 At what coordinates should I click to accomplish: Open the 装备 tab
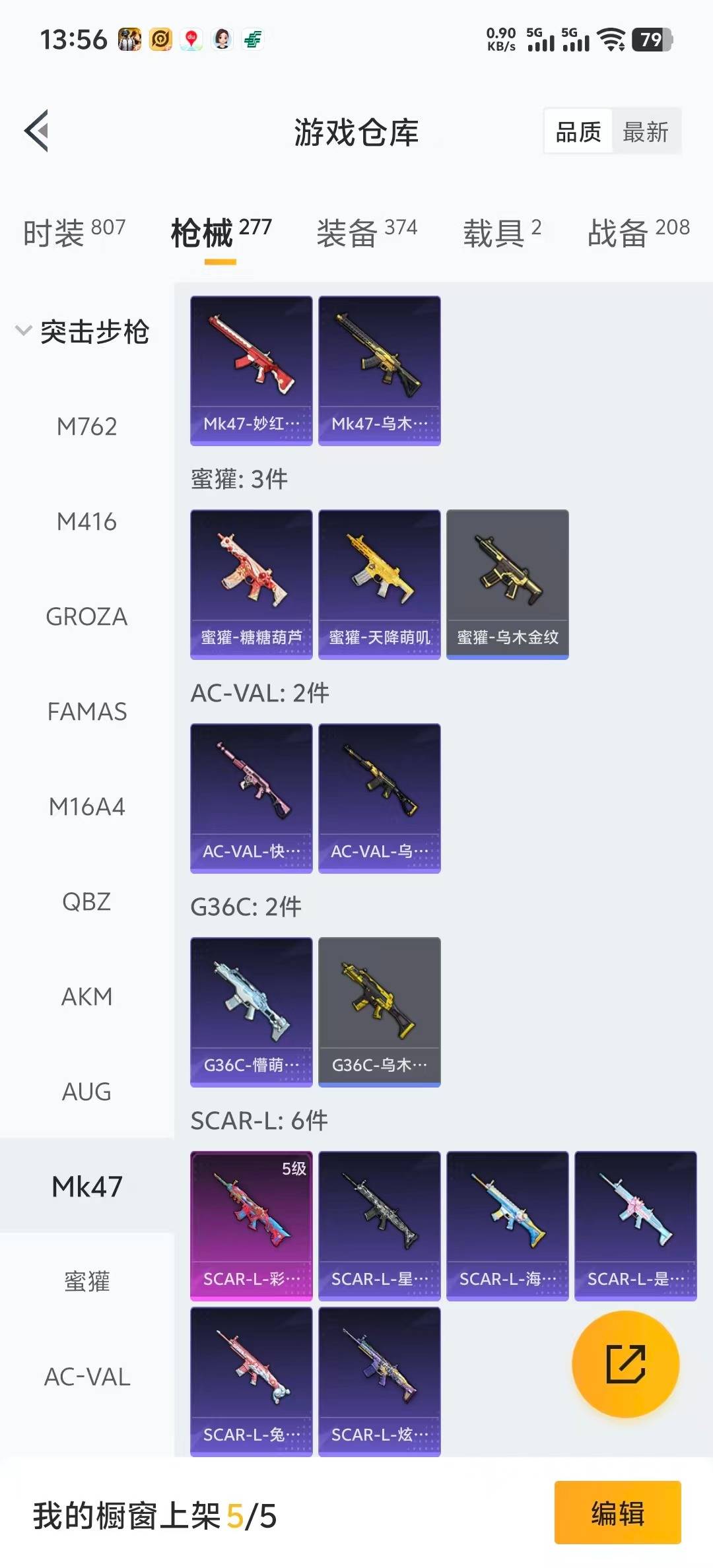(x=366, y=232)
